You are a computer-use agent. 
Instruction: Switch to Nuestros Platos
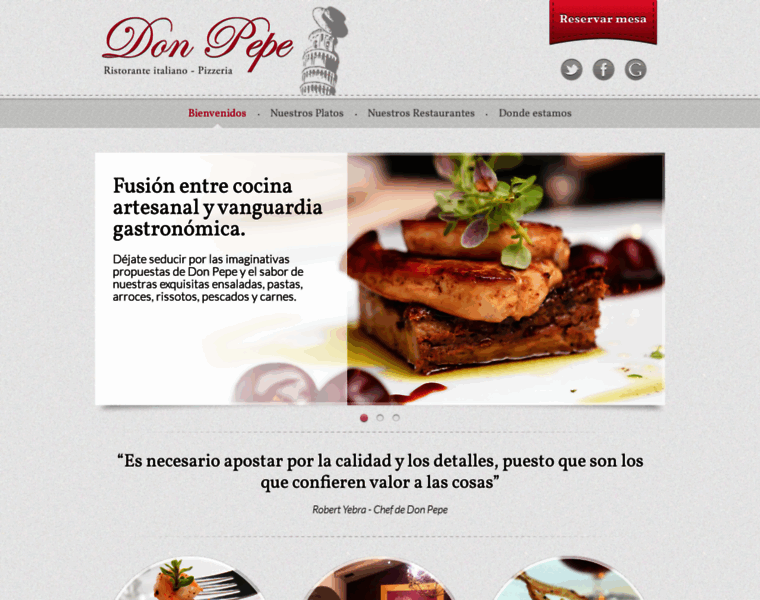coord(306,113)
